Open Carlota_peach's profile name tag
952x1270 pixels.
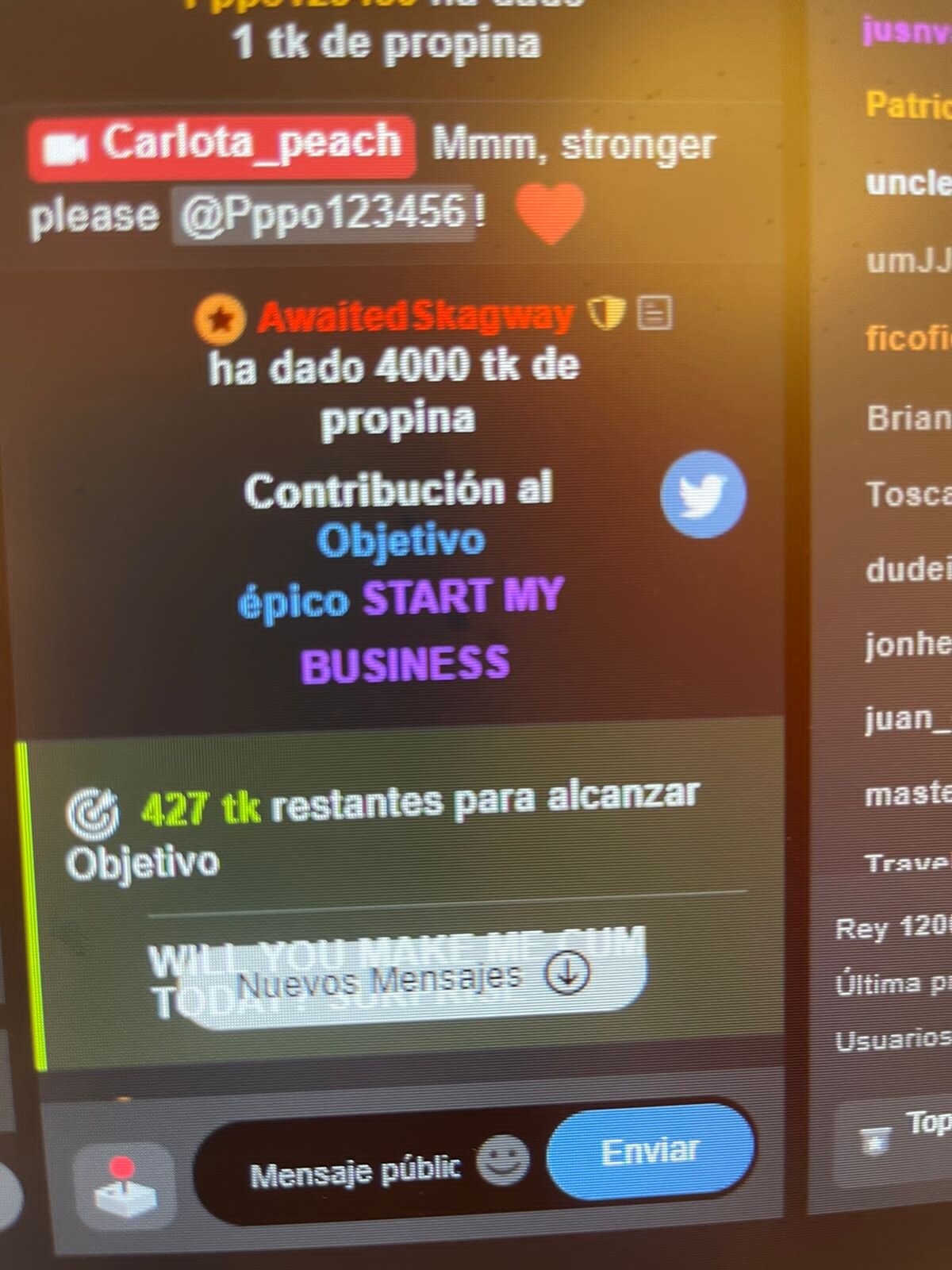coord(223,145)
